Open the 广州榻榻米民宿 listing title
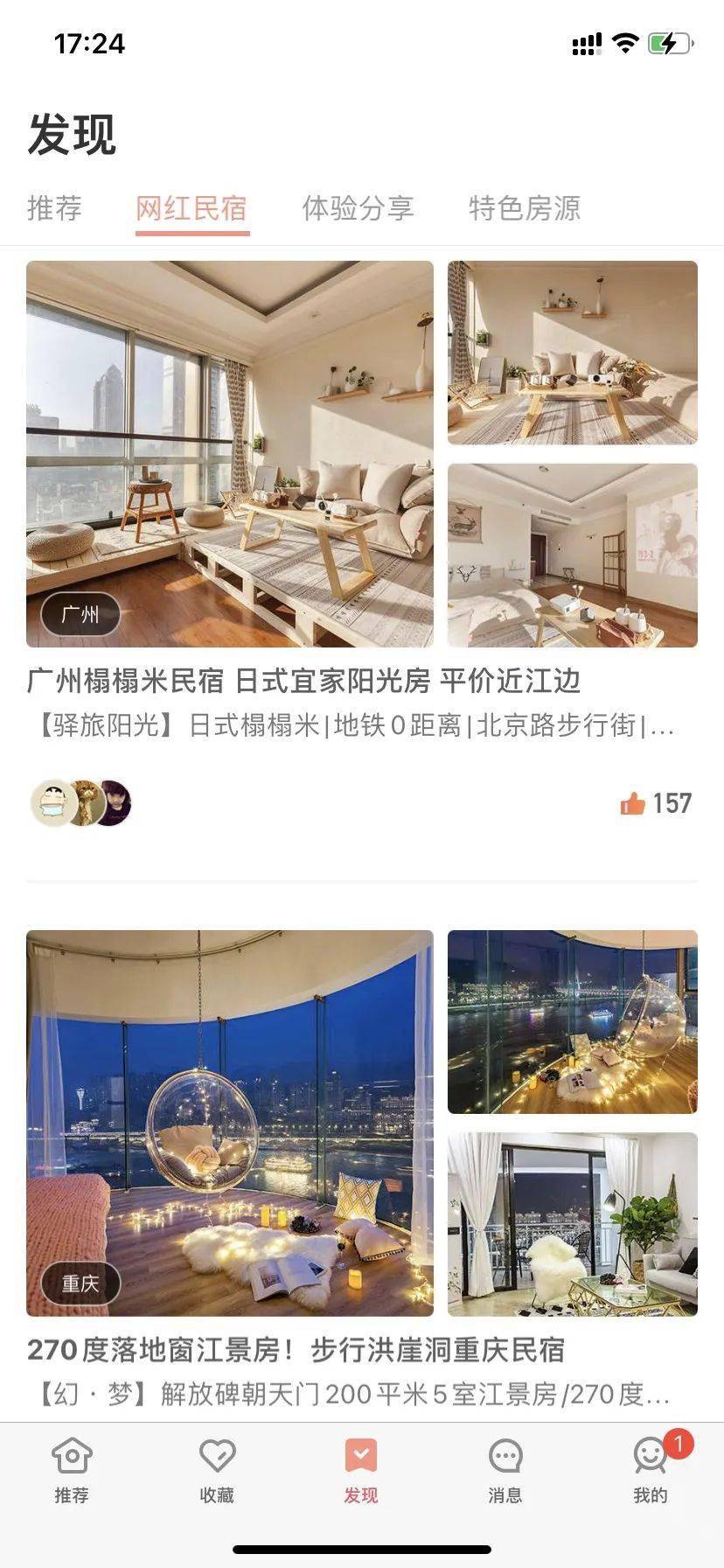 [x=303, y=681]
